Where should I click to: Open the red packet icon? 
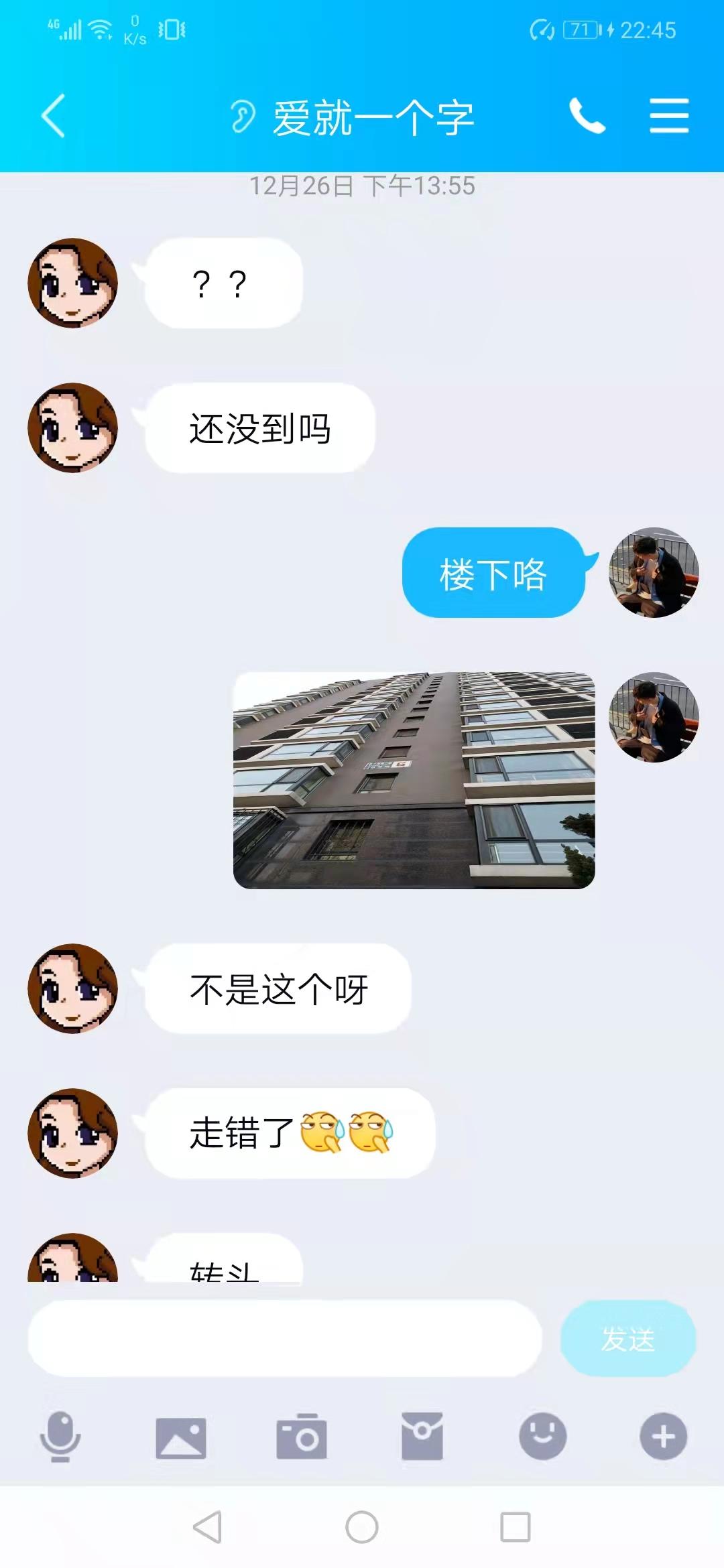[x=422, y=1437]
